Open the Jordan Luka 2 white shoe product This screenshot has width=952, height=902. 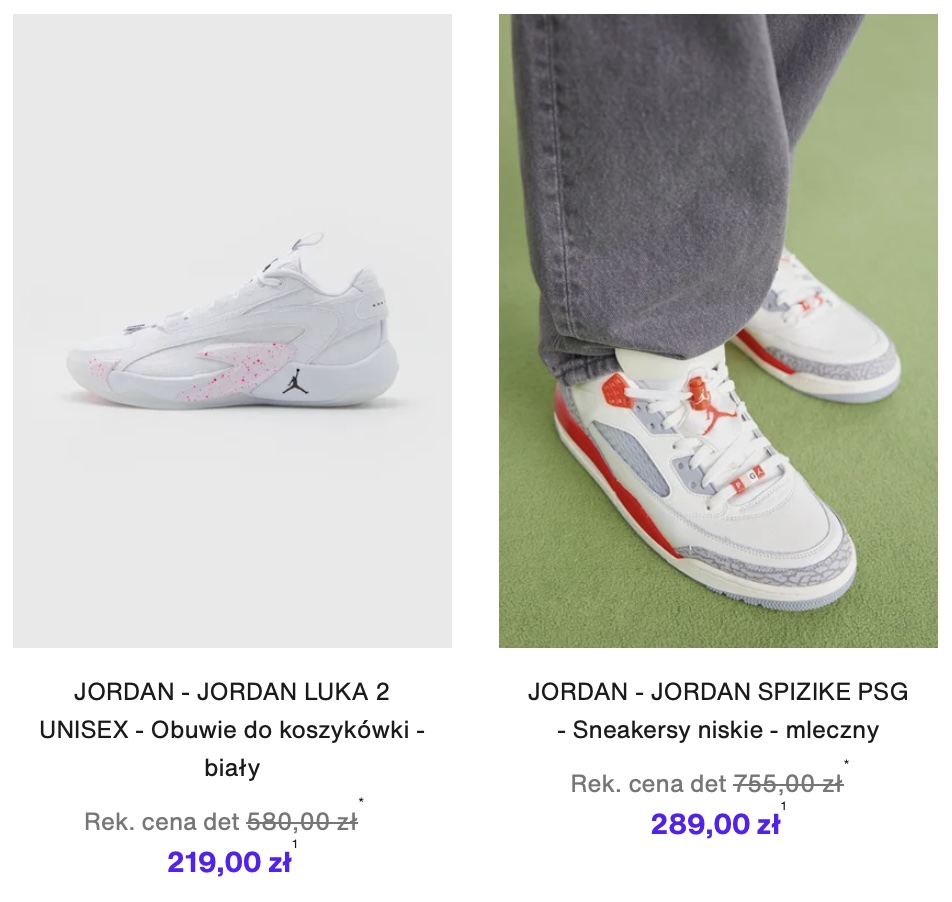232,331
